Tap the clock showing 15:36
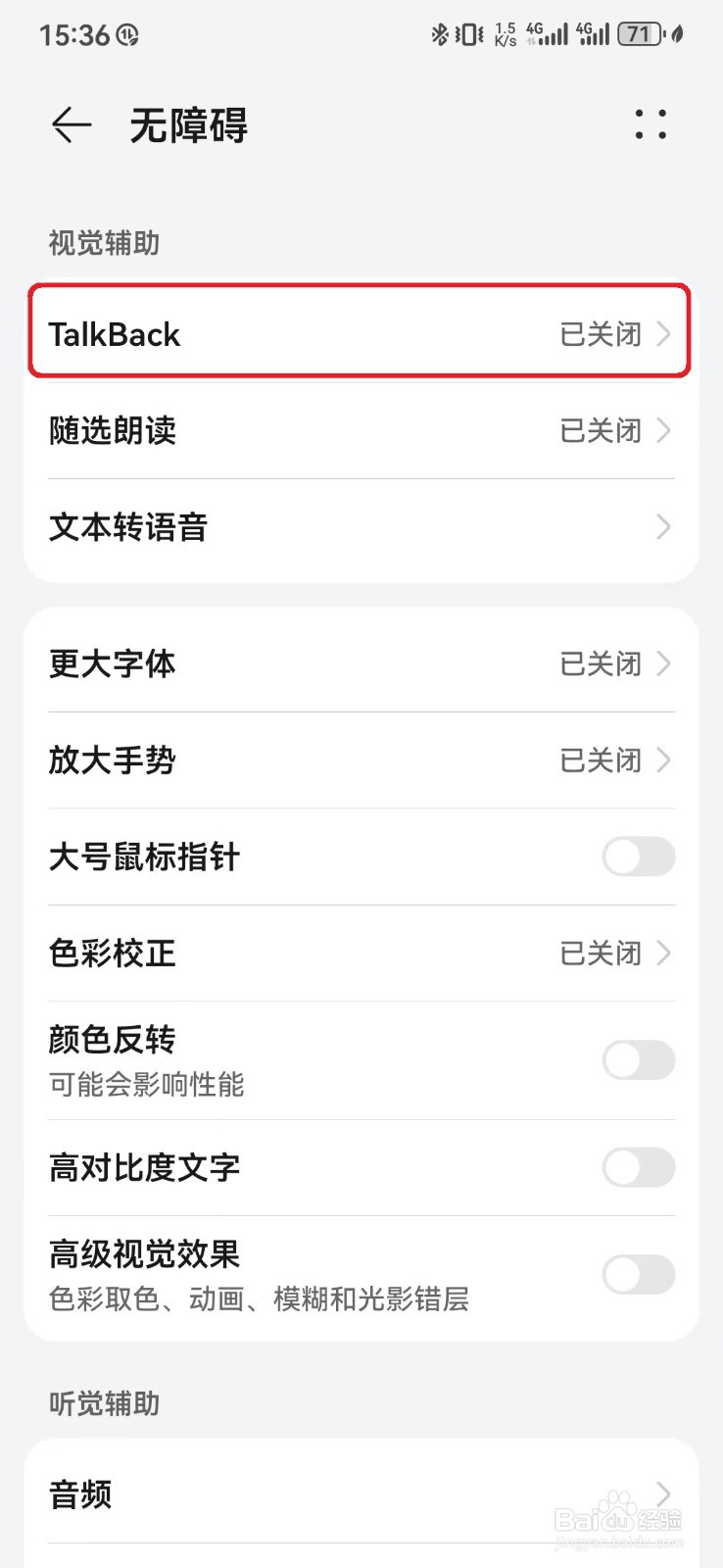 [73, 33]
